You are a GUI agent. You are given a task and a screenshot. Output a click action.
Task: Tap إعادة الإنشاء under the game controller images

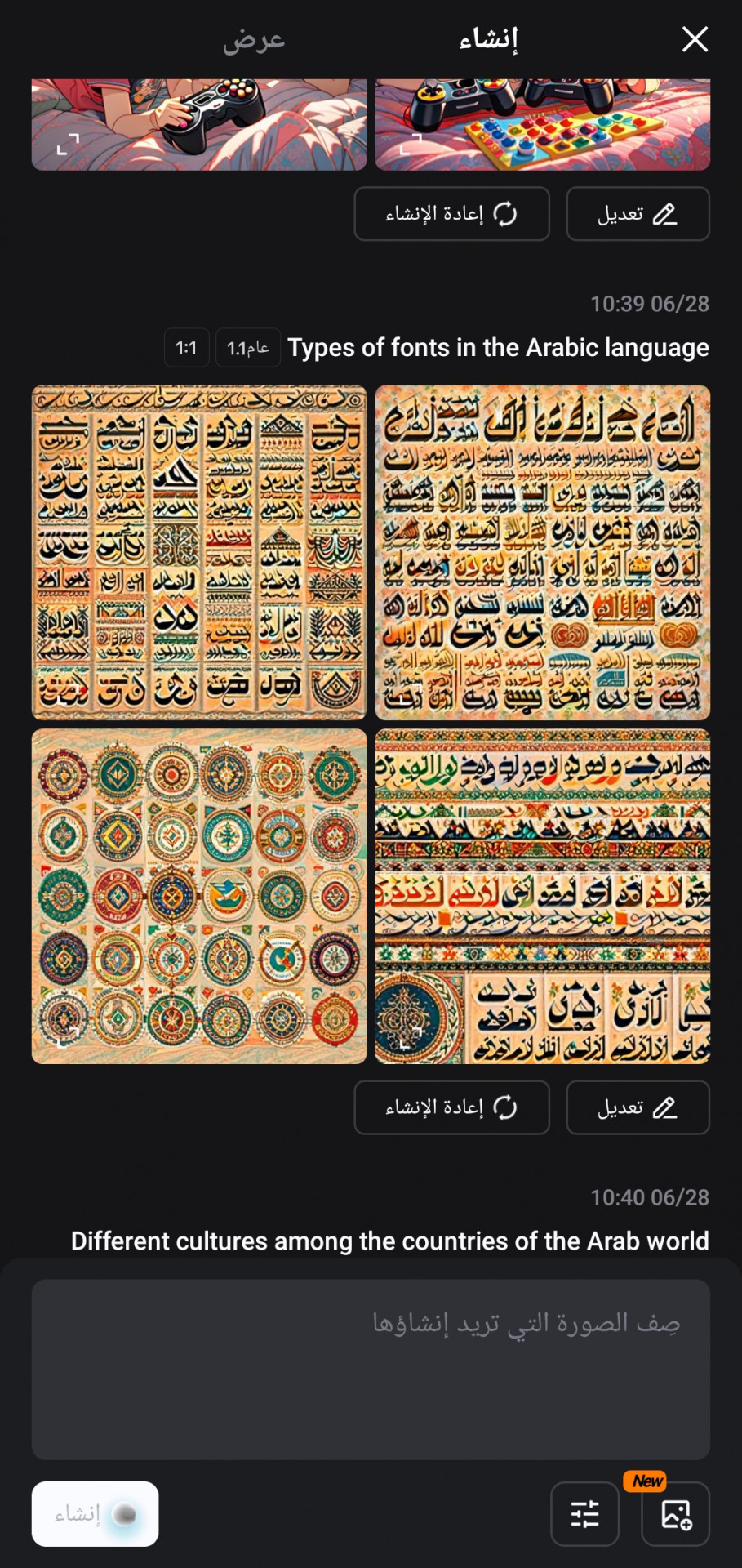click(x=451, y=214)
